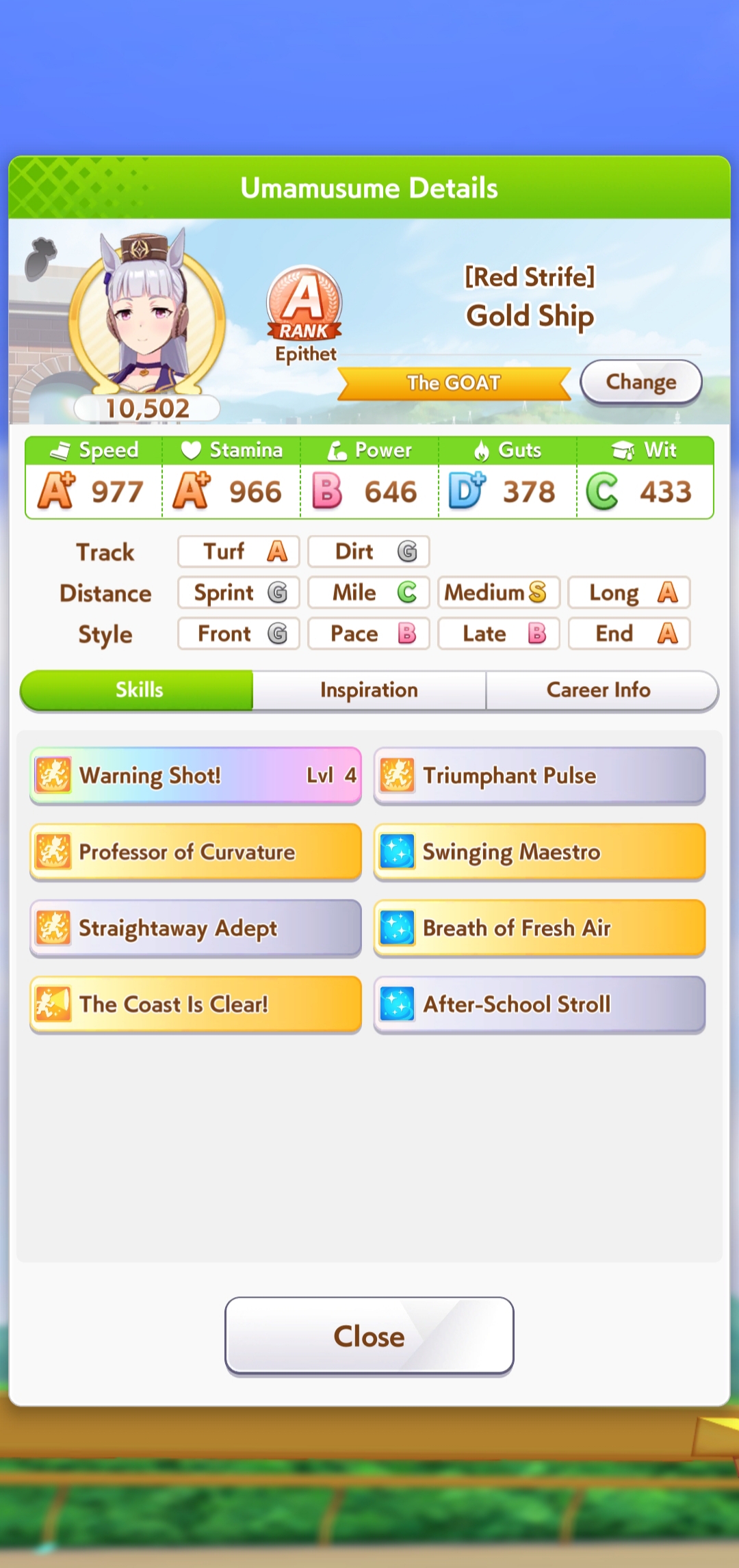Show After-School Stroll skill details
739x1568 pixels.
[539, 1004]
